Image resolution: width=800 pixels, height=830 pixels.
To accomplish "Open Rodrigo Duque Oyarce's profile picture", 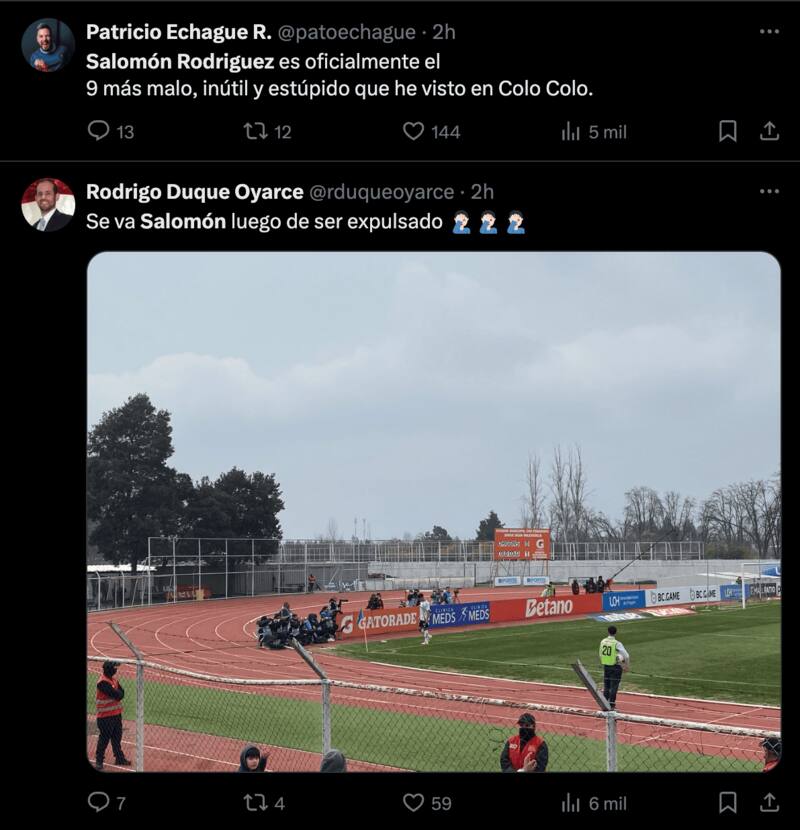I will pyautogui.click(x=48, y=205).
